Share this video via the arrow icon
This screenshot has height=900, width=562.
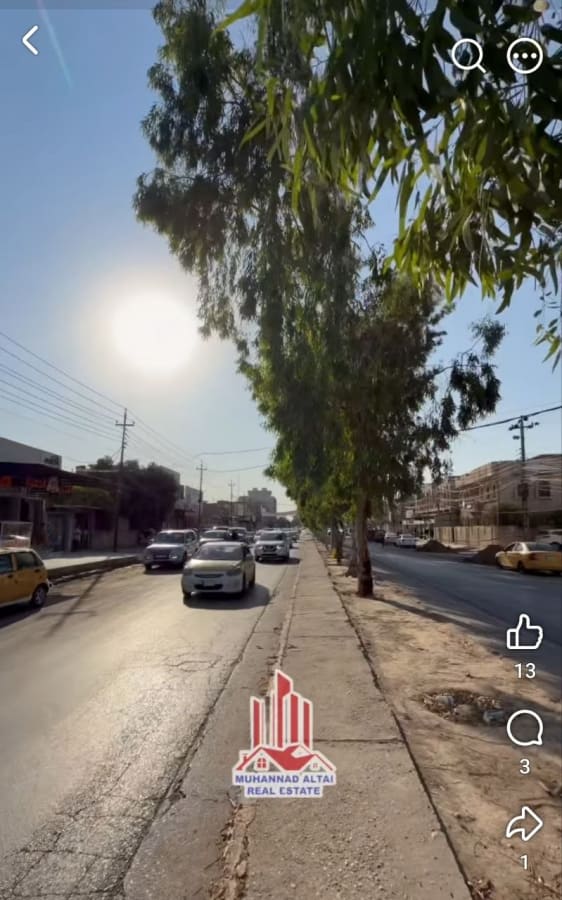pos(524,824)
